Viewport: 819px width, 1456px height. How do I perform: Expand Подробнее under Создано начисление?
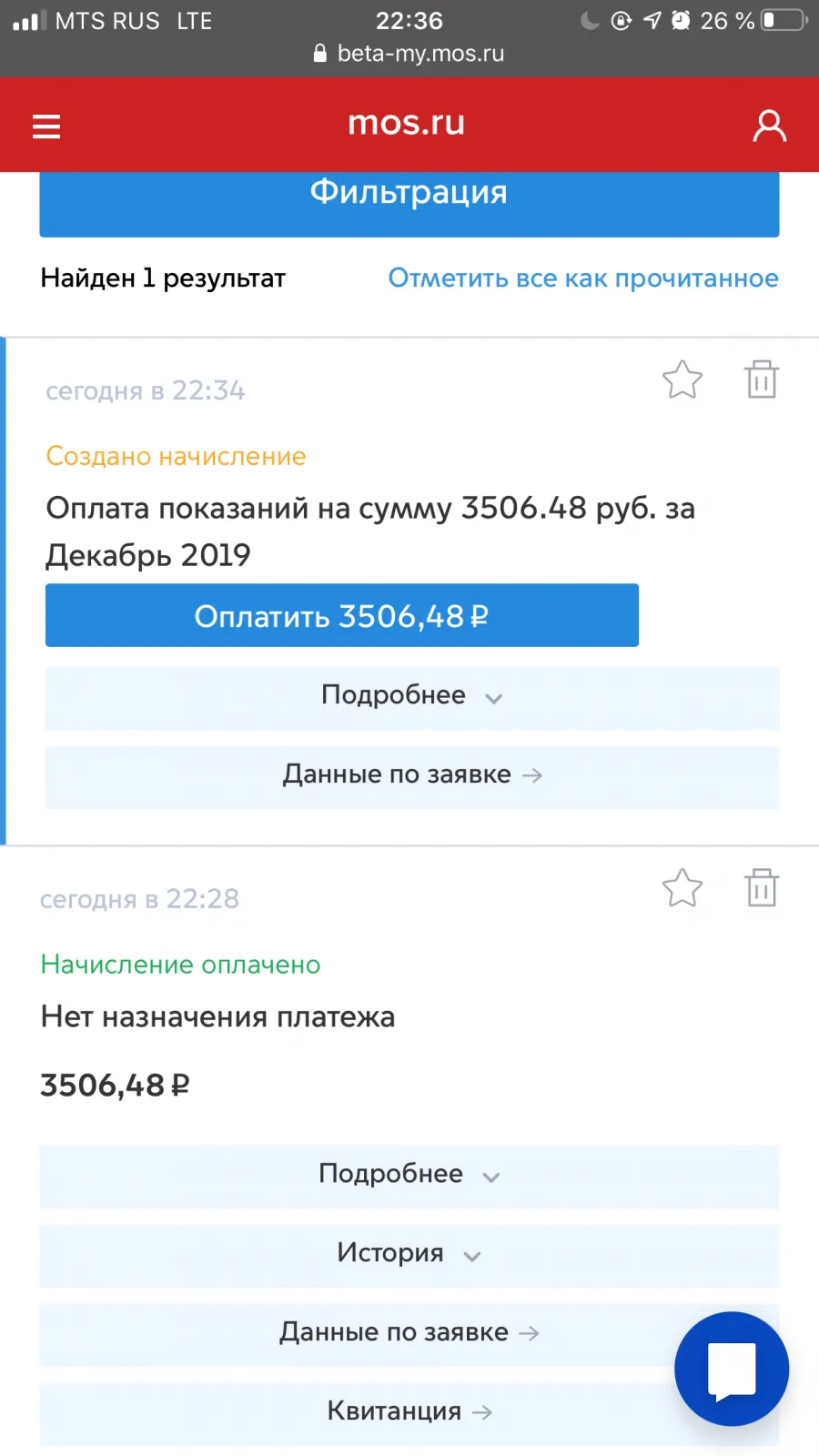click(412, 697)
